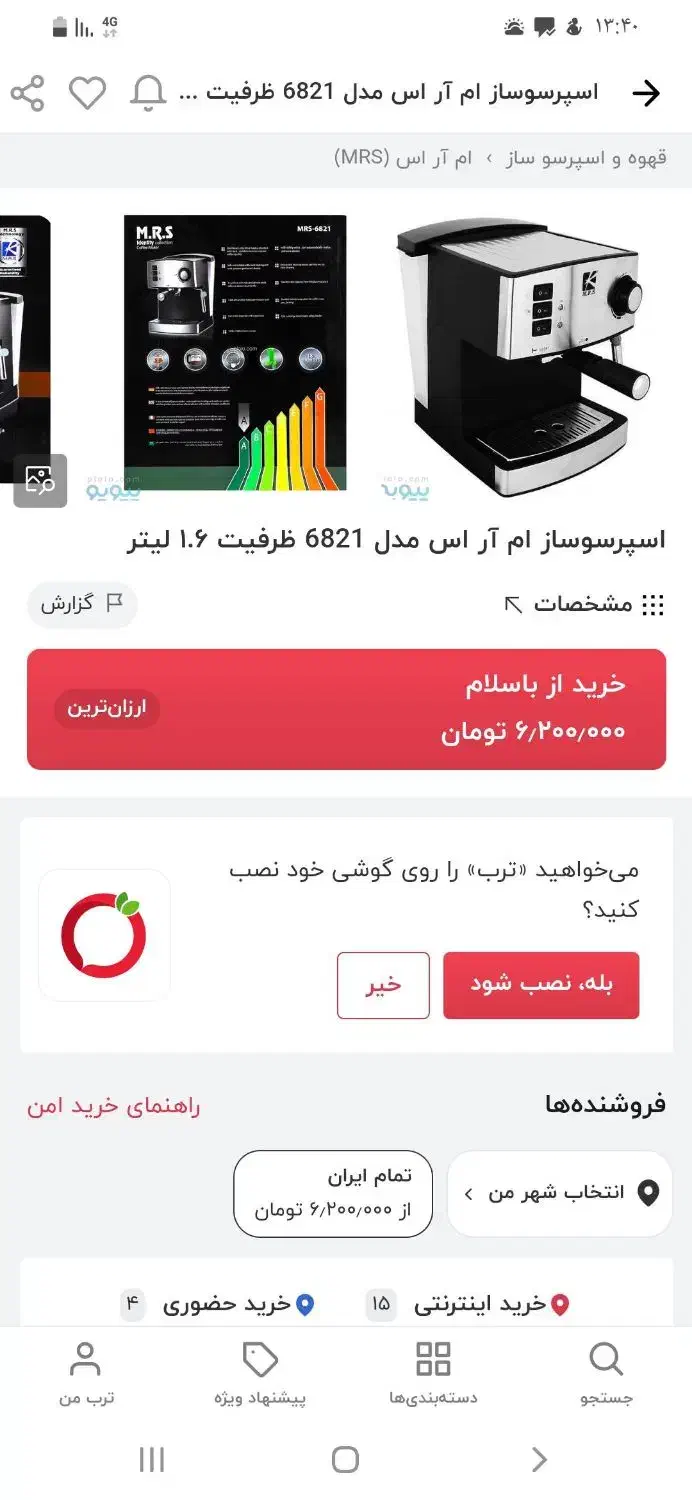Add product to favorites with heart icon
Viewport: 692px width, 1500px height.
tap(87, 93)
